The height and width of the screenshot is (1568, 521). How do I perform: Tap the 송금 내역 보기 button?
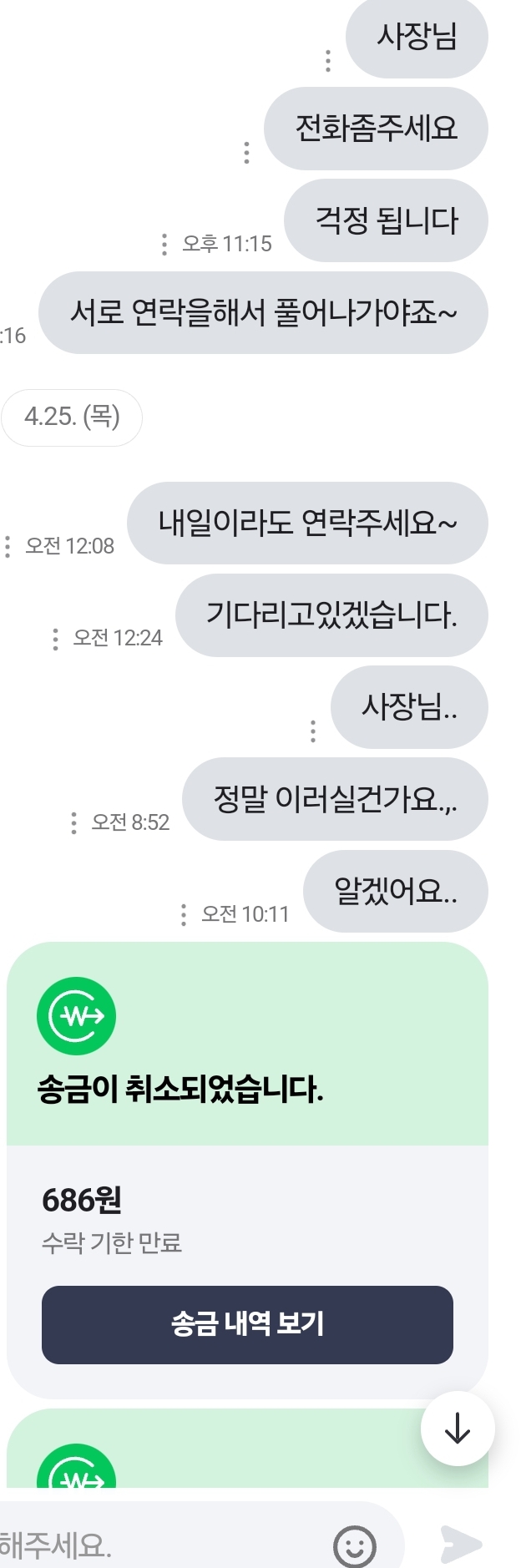click(x=247, y=1323)
